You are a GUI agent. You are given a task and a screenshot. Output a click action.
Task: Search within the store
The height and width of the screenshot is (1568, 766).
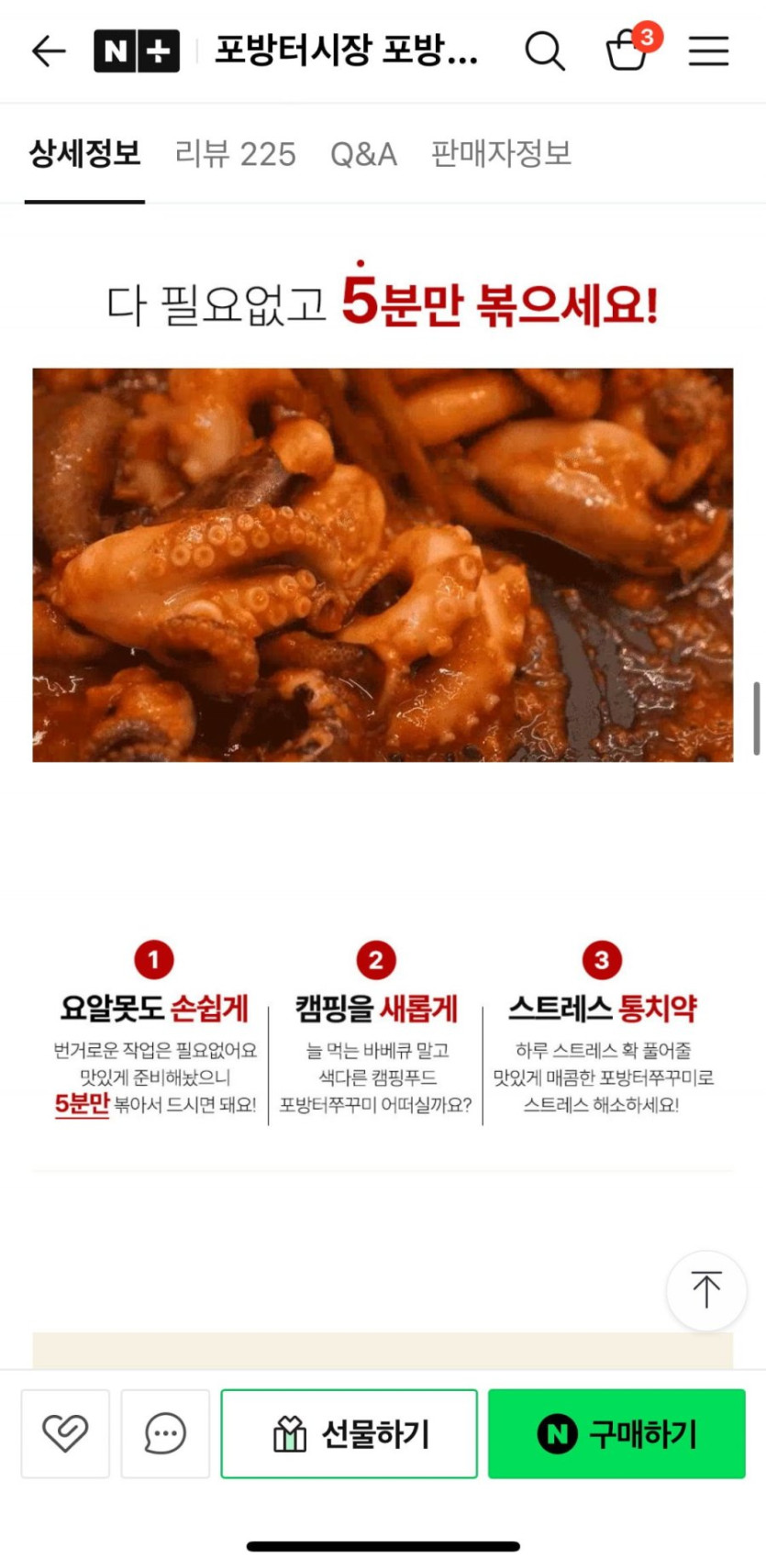tap(544, 51)
